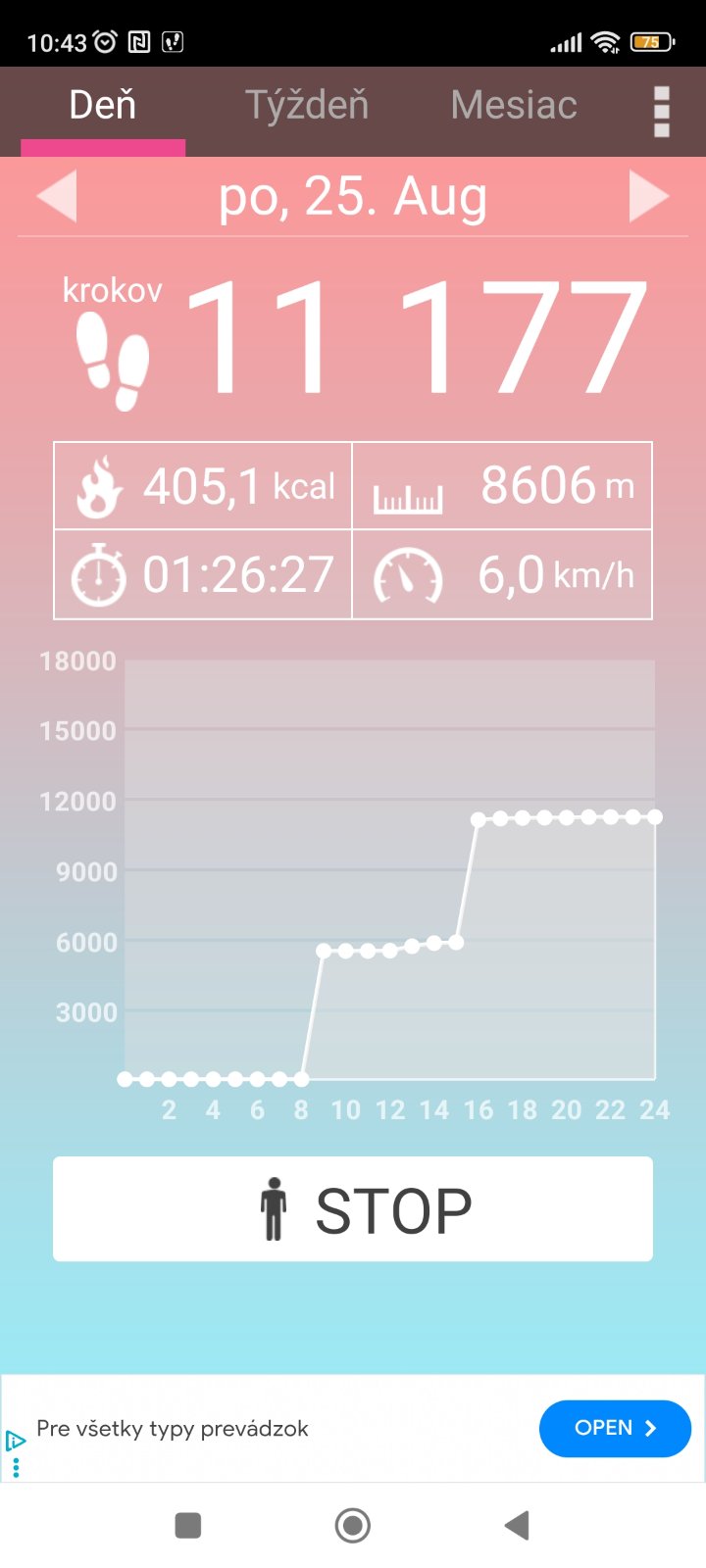Switch to the Mesiac tab

pyautogui.click(x=514, y=106)
